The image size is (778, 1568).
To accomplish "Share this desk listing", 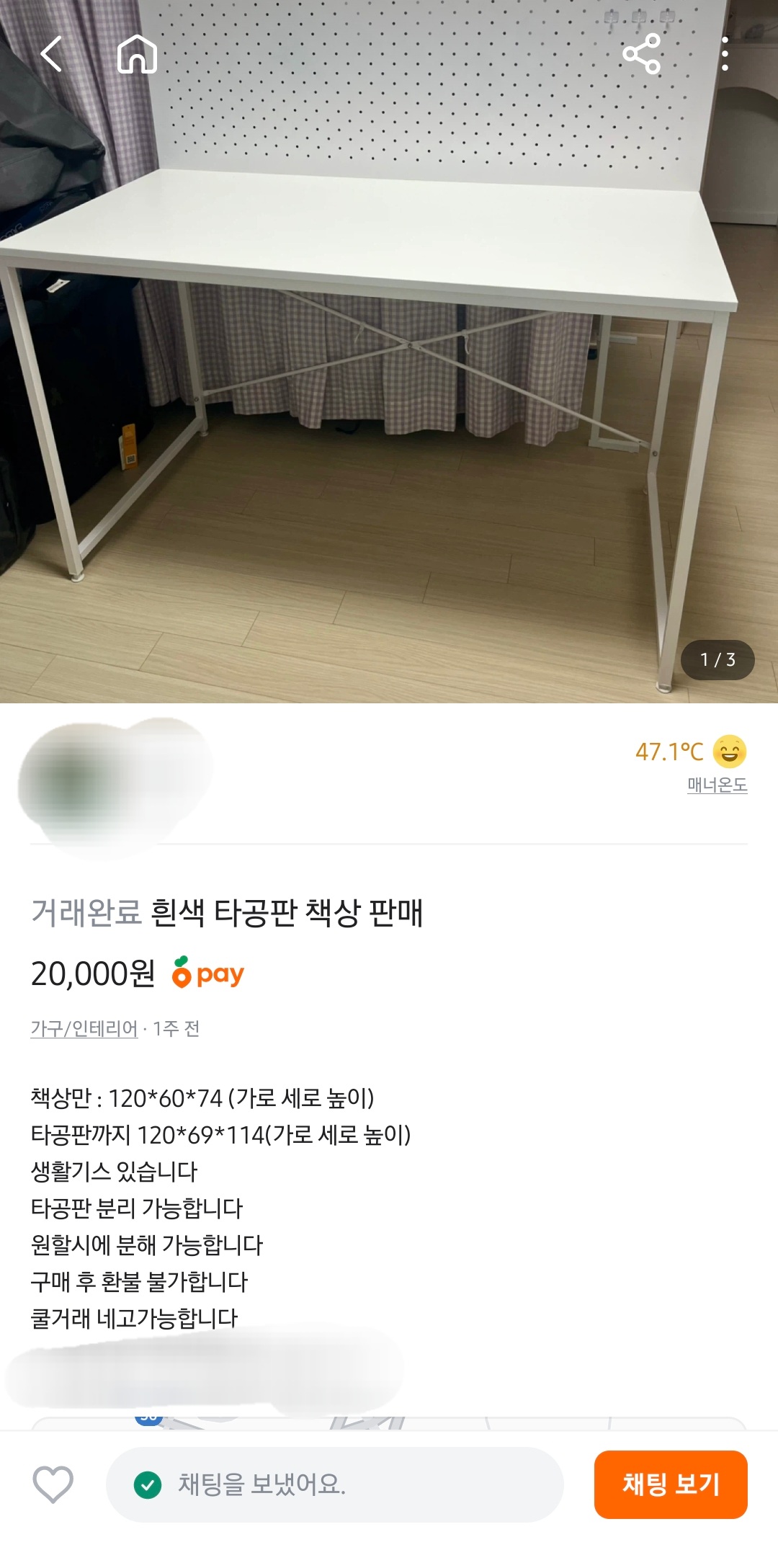I will pyautogui.click(x=641, y=54).
